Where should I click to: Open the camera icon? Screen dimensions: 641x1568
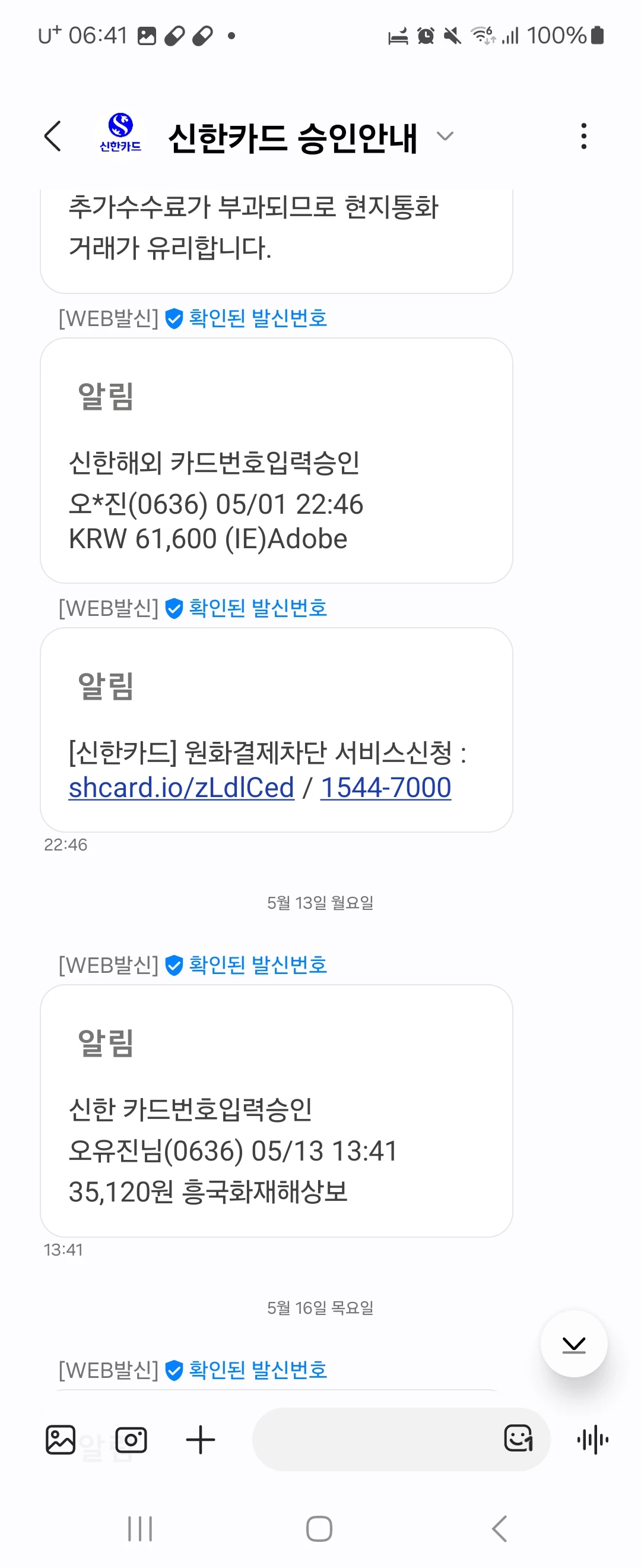pyautogui.click(x=131, y=1440)
